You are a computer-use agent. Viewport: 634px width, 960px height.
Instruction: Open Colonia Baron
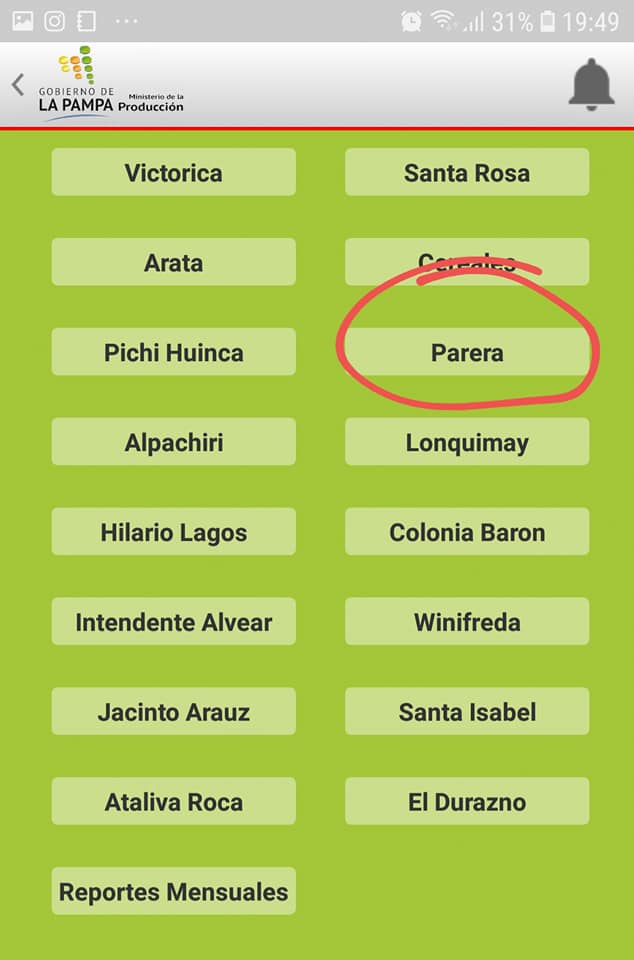coord(467,532)
